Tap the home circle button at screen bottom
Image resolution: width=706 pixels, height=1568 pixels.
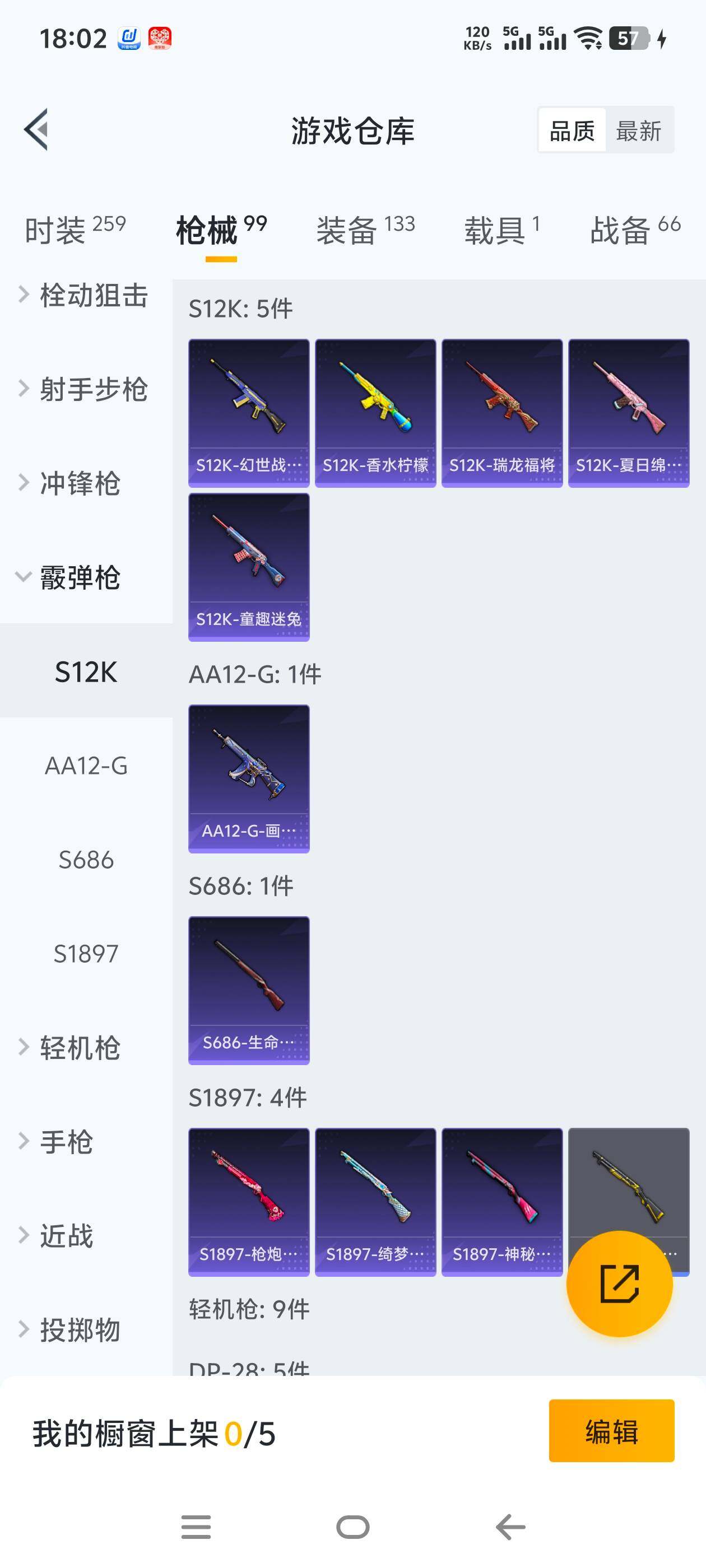point(352,1527)
